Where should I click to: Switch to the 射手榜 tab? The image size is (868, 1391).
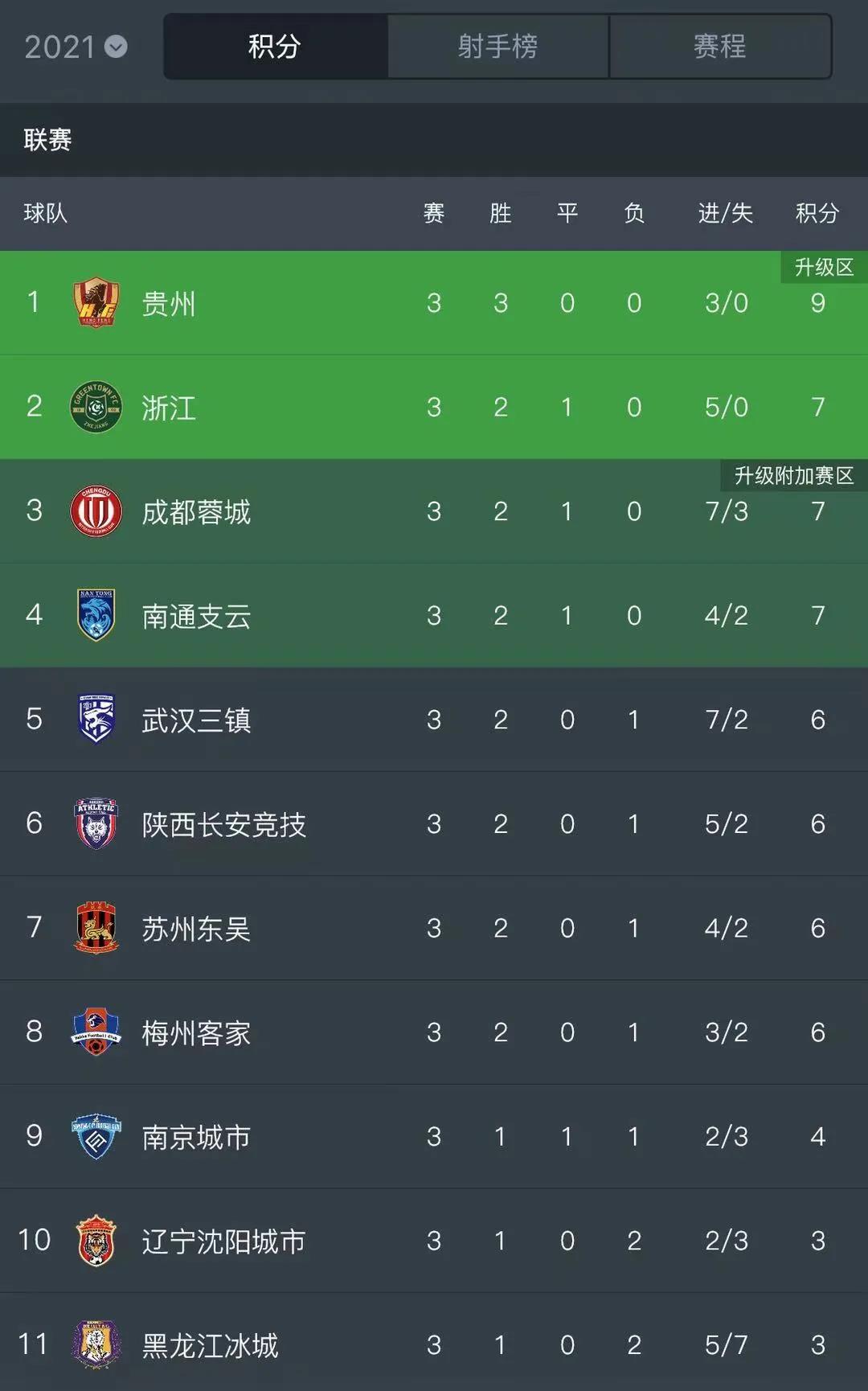pos(497,47)
